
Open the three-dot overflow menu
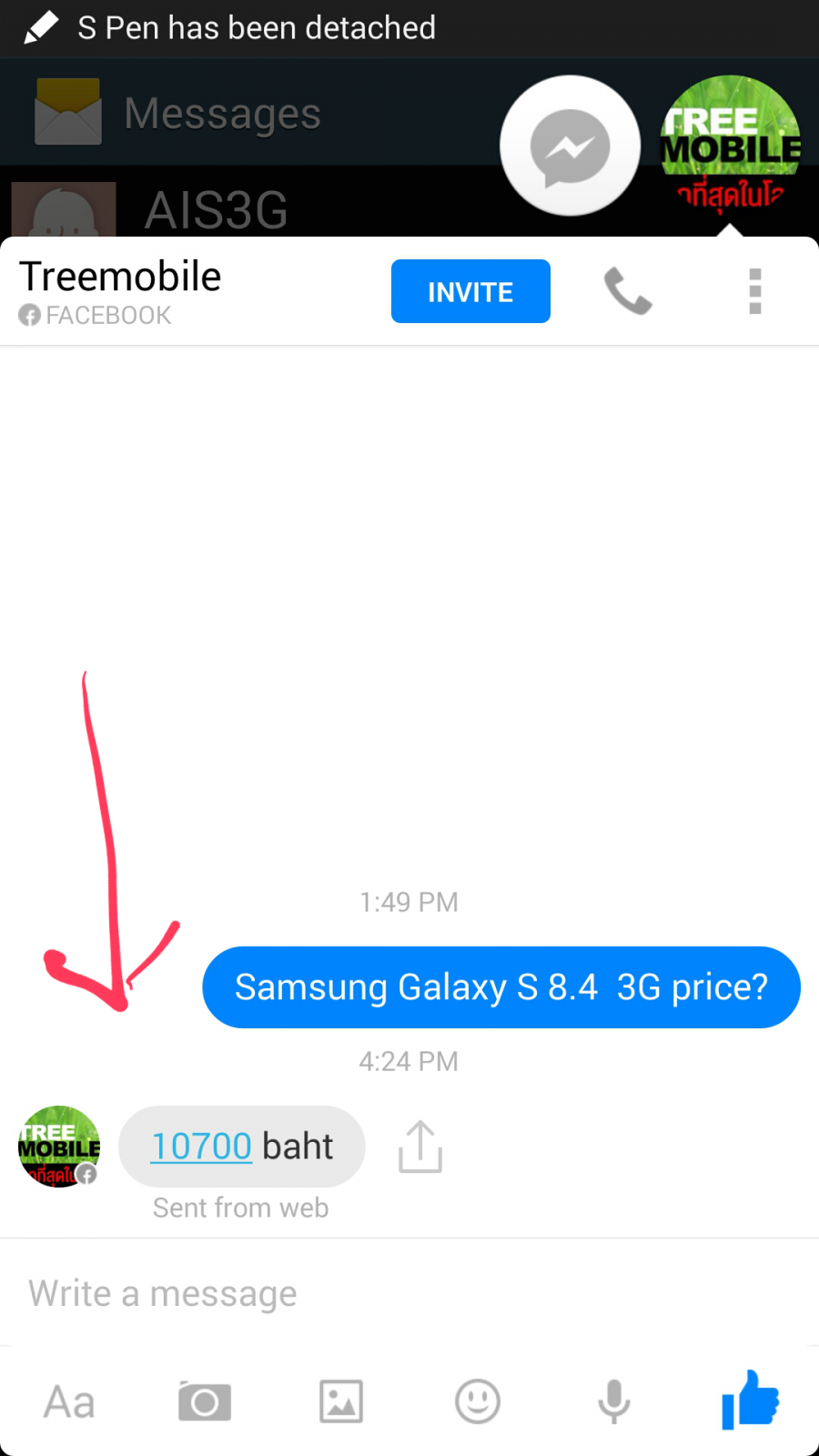pos(754,291)
